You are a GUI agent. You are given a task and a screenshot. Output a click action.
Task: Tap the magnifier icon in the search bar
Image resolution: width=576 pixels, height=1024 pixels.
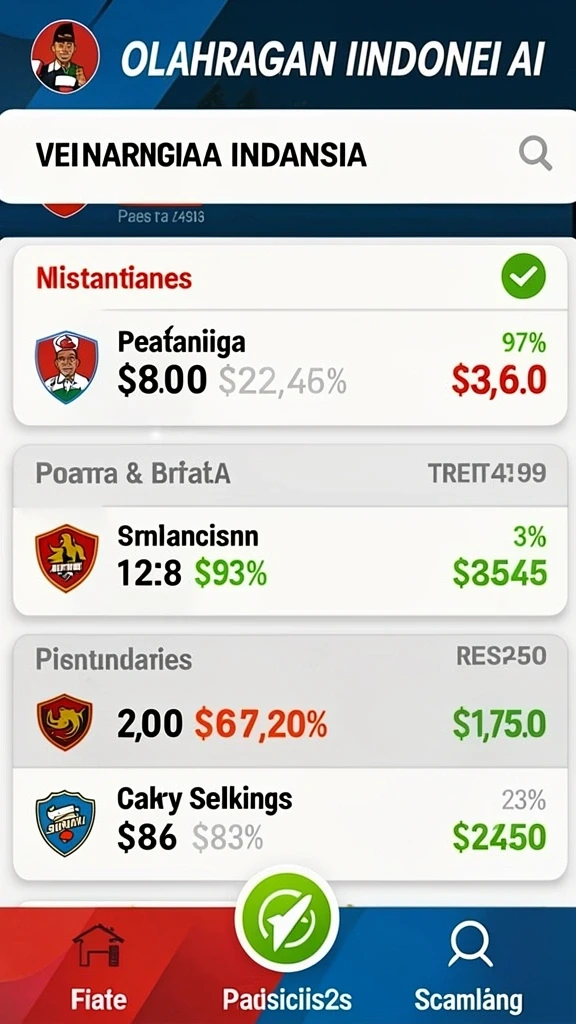tap(535, 155)
